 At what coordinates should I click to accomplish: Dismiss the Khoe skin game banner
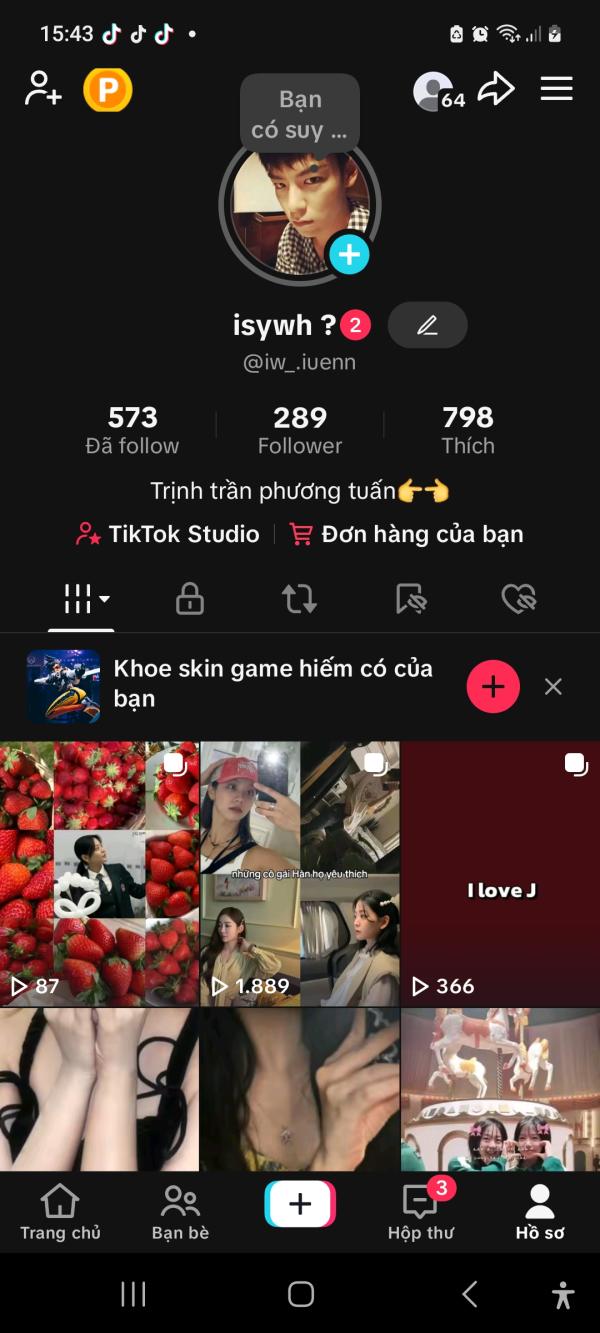pos(553,686)
